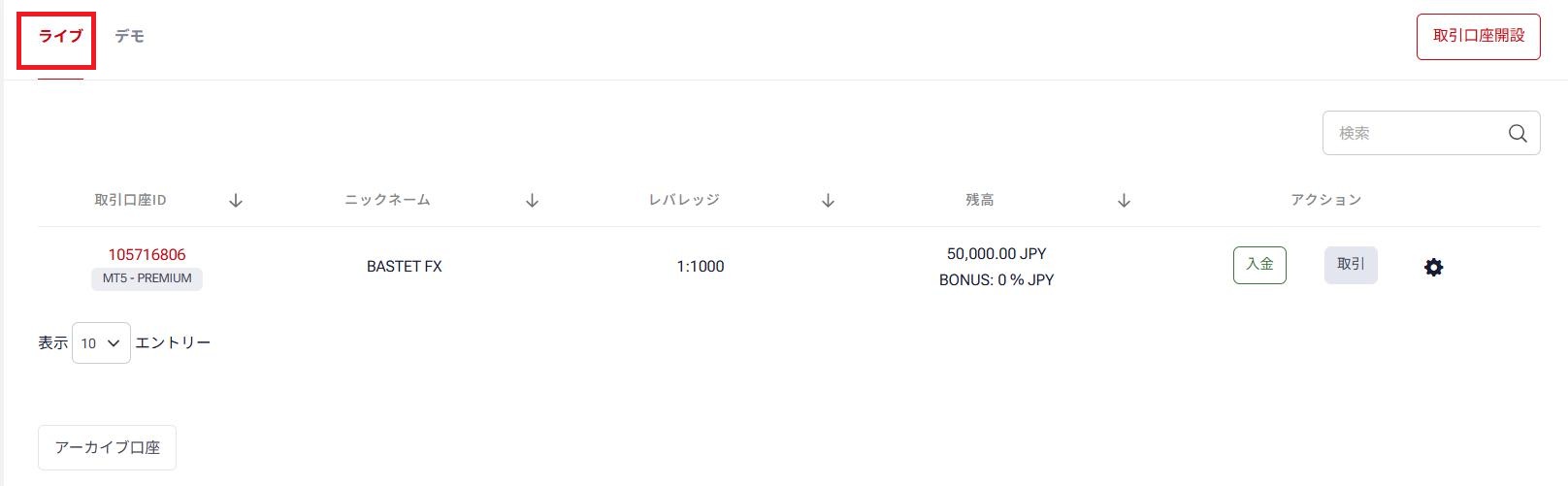Open アーカイブ口座 archived accounts
The height and width of the screenshot is (486, 1568).
(107, 447)
